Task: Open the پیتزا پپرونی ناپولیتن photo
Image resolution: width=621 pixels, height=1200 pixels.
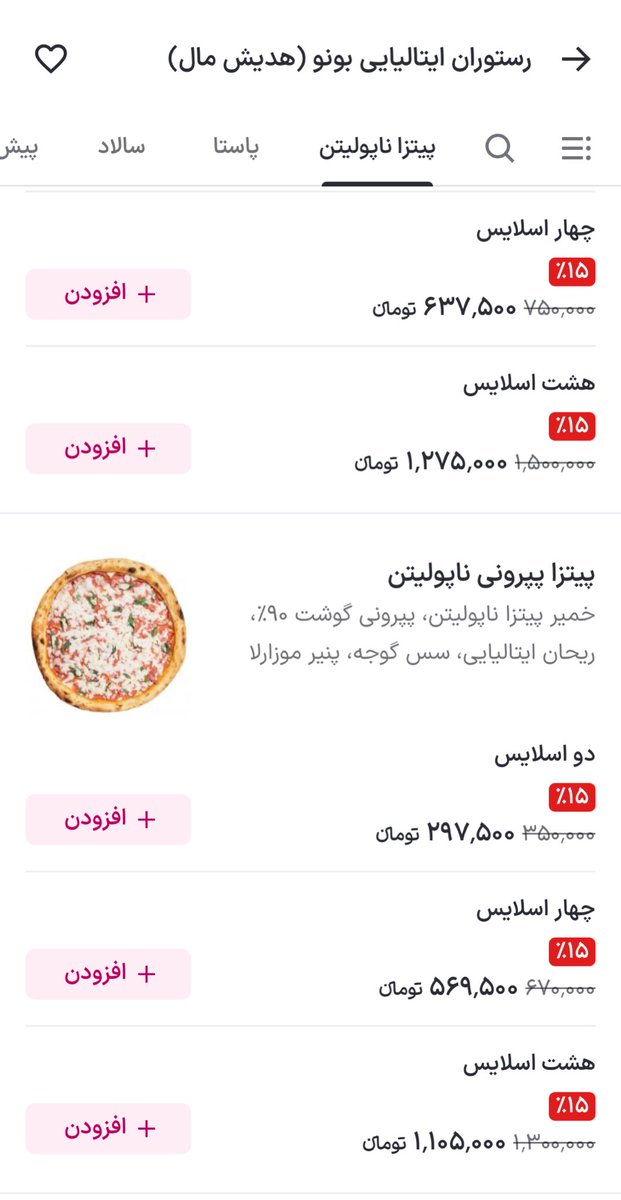Action: click(108, 635)
